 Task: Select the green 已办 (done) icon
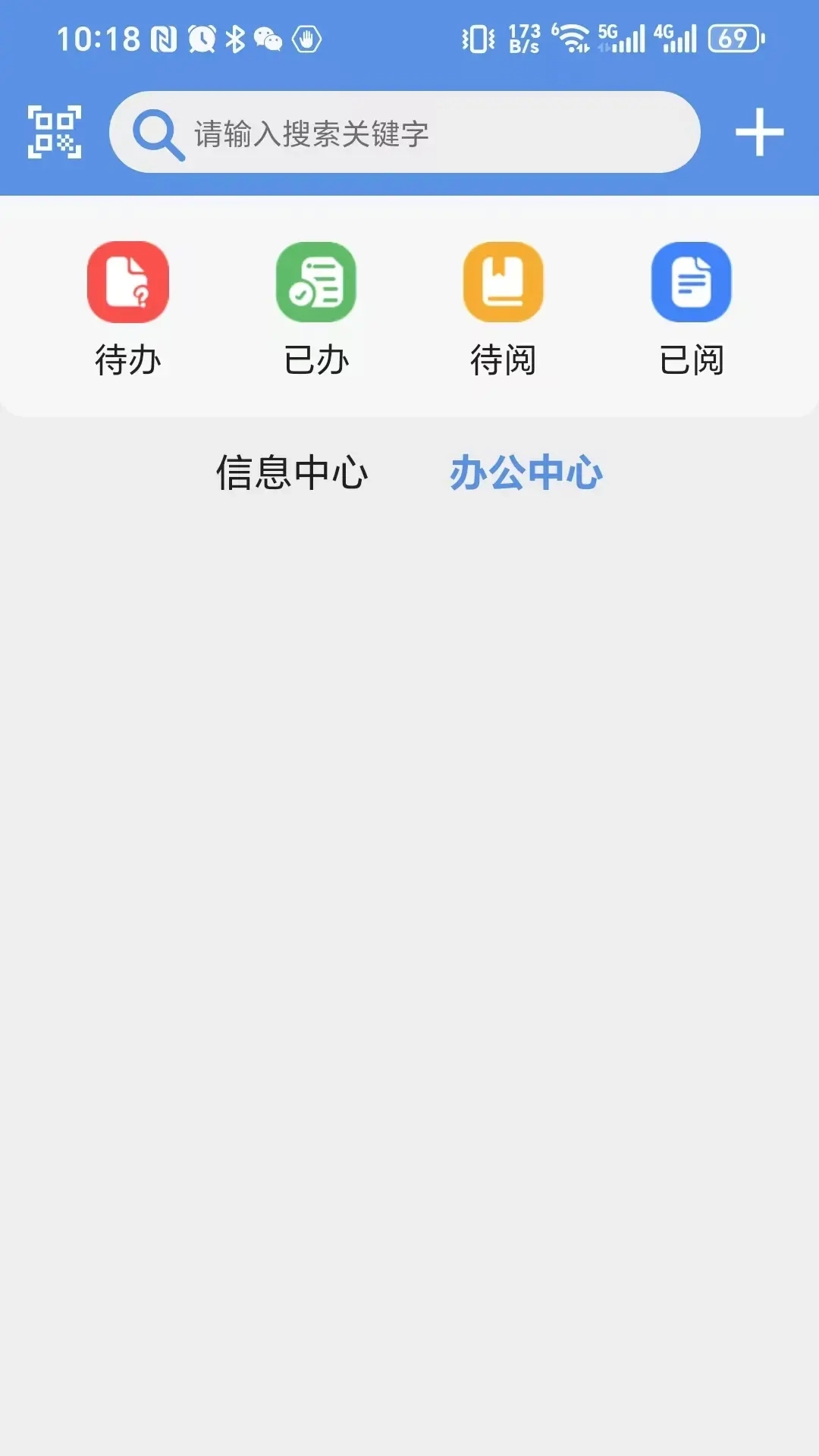316,281
